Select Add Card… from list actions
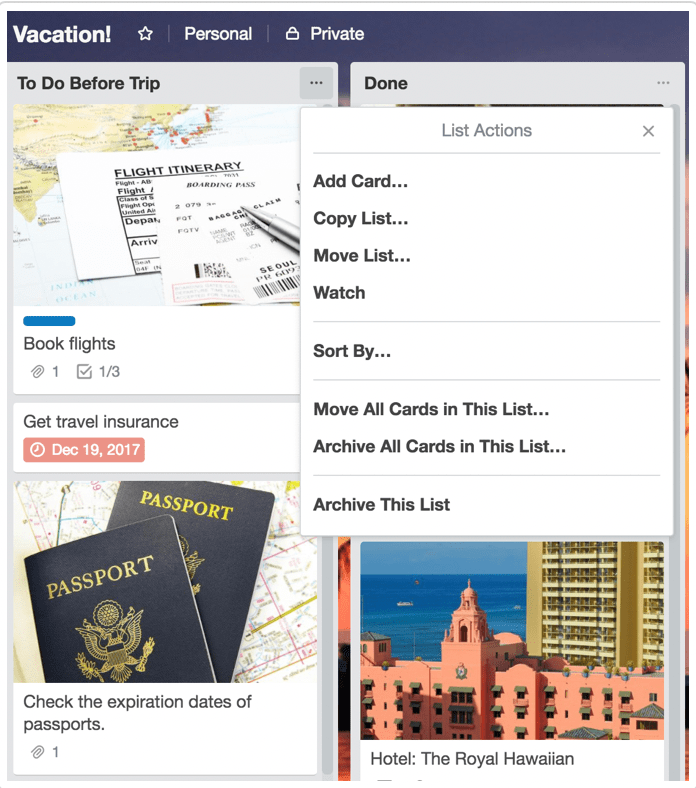This screenshot has height=788, width=696. [x=360, y=182]
